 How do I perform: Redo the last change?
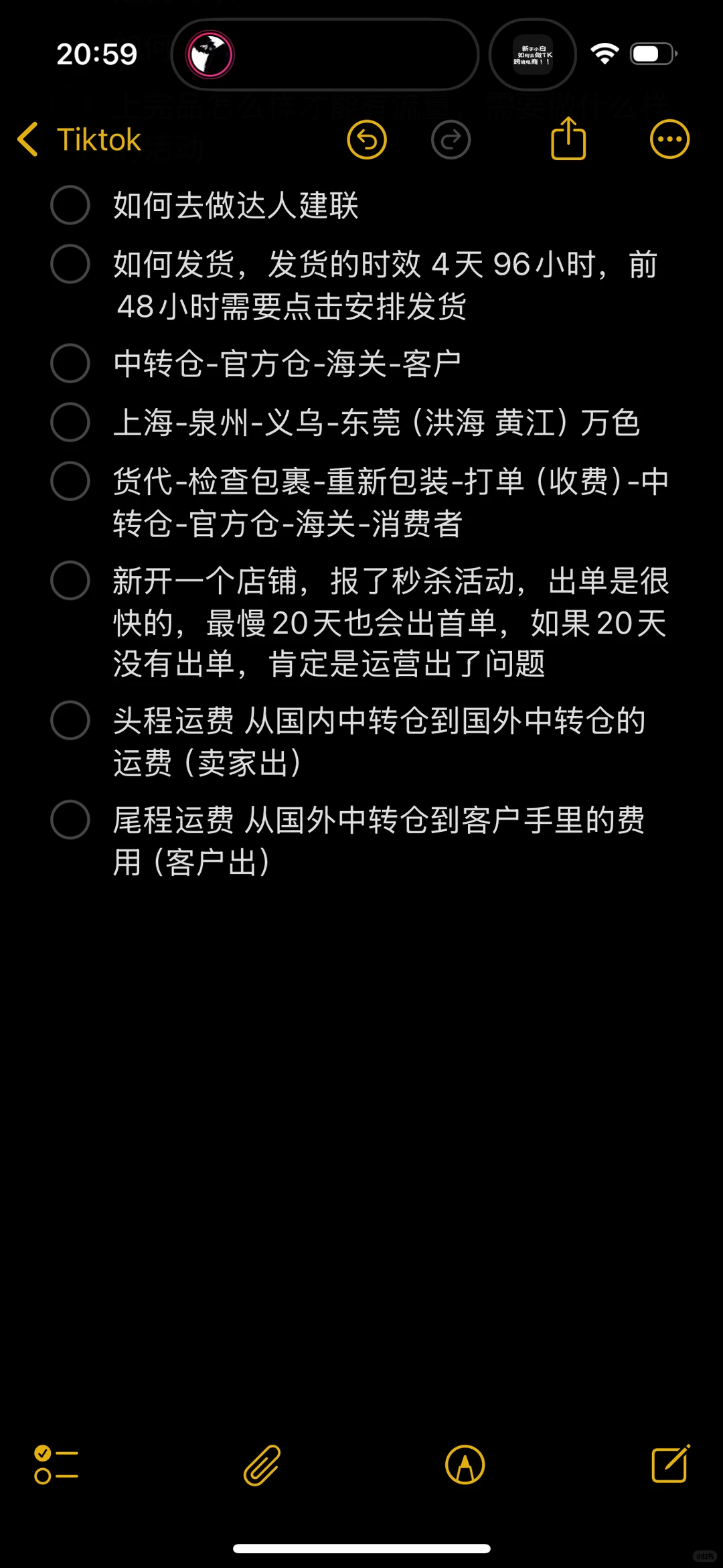click(x=451, y=140)
